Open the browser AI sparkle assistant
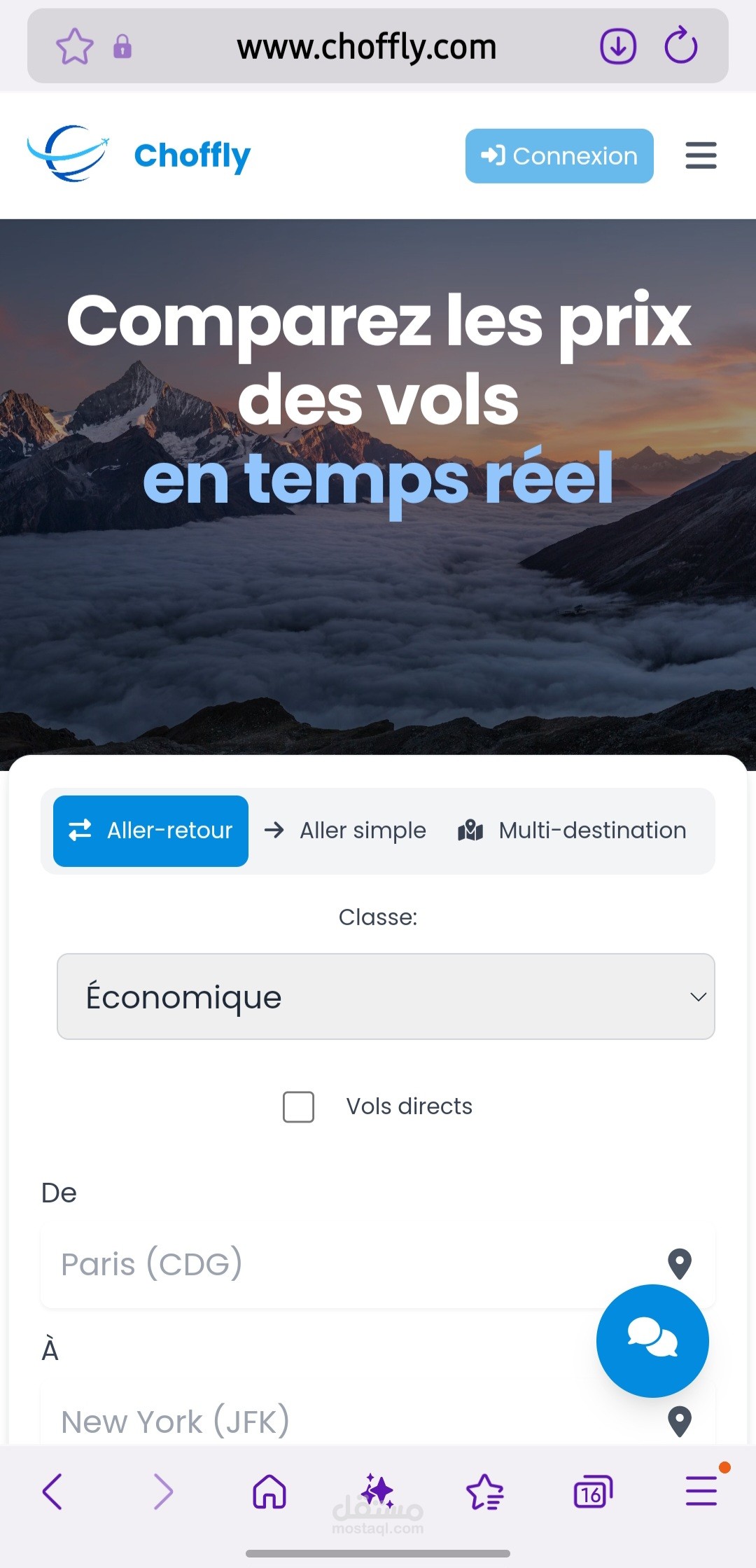Screen dimensions: 756x1568 coord(378,1492)
